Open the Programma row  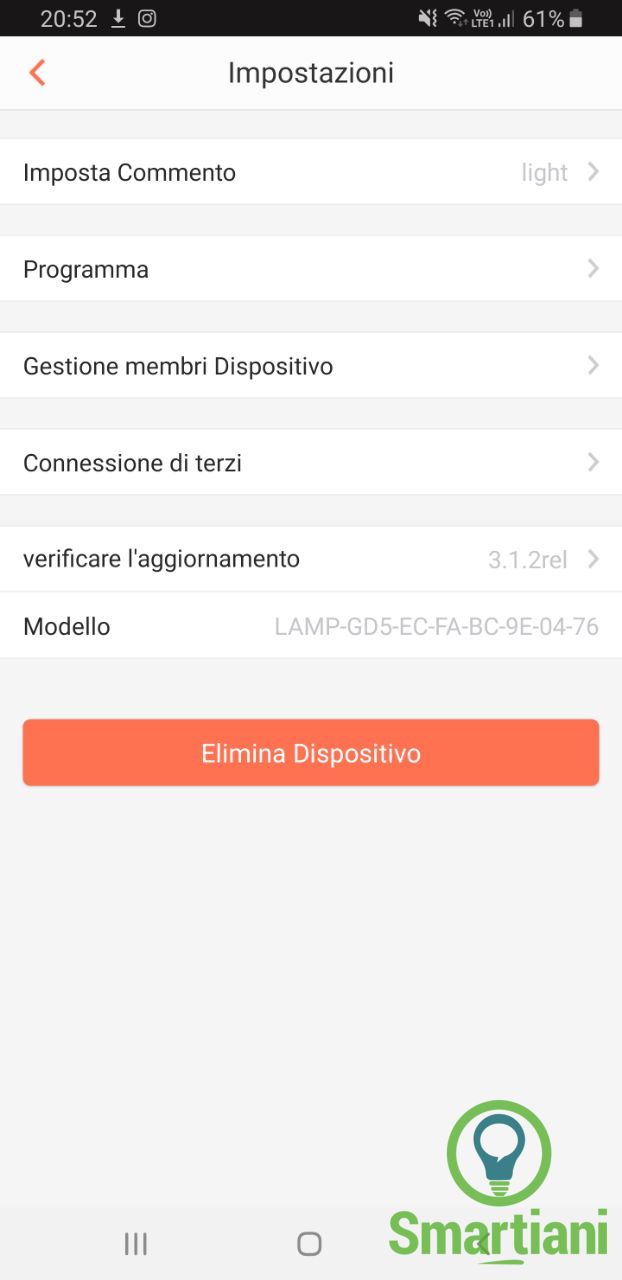pyautogui.click(x=311, y=269)
